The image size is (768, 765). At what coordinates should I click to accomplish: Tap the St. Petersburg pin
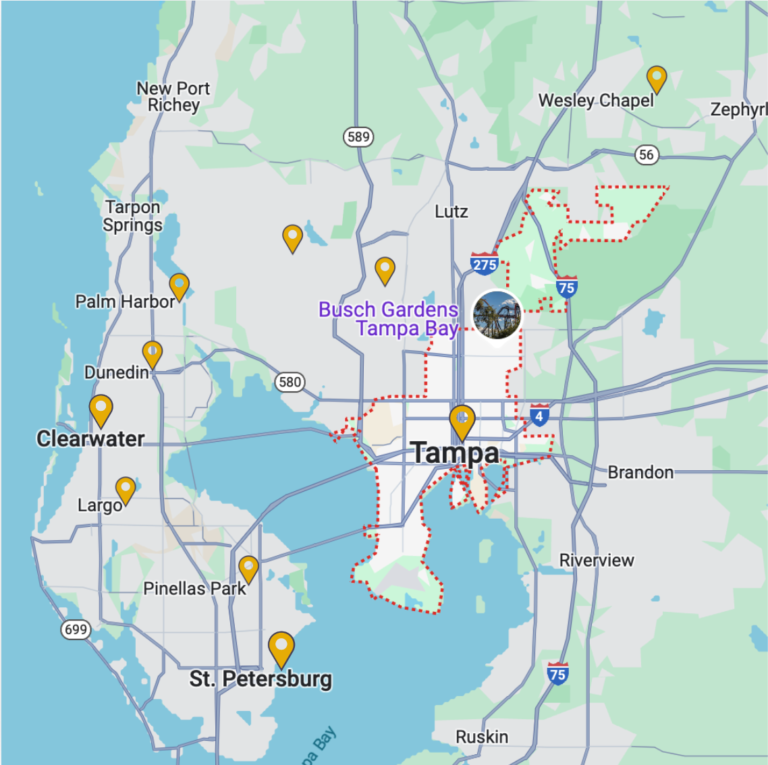click(281, 647)
